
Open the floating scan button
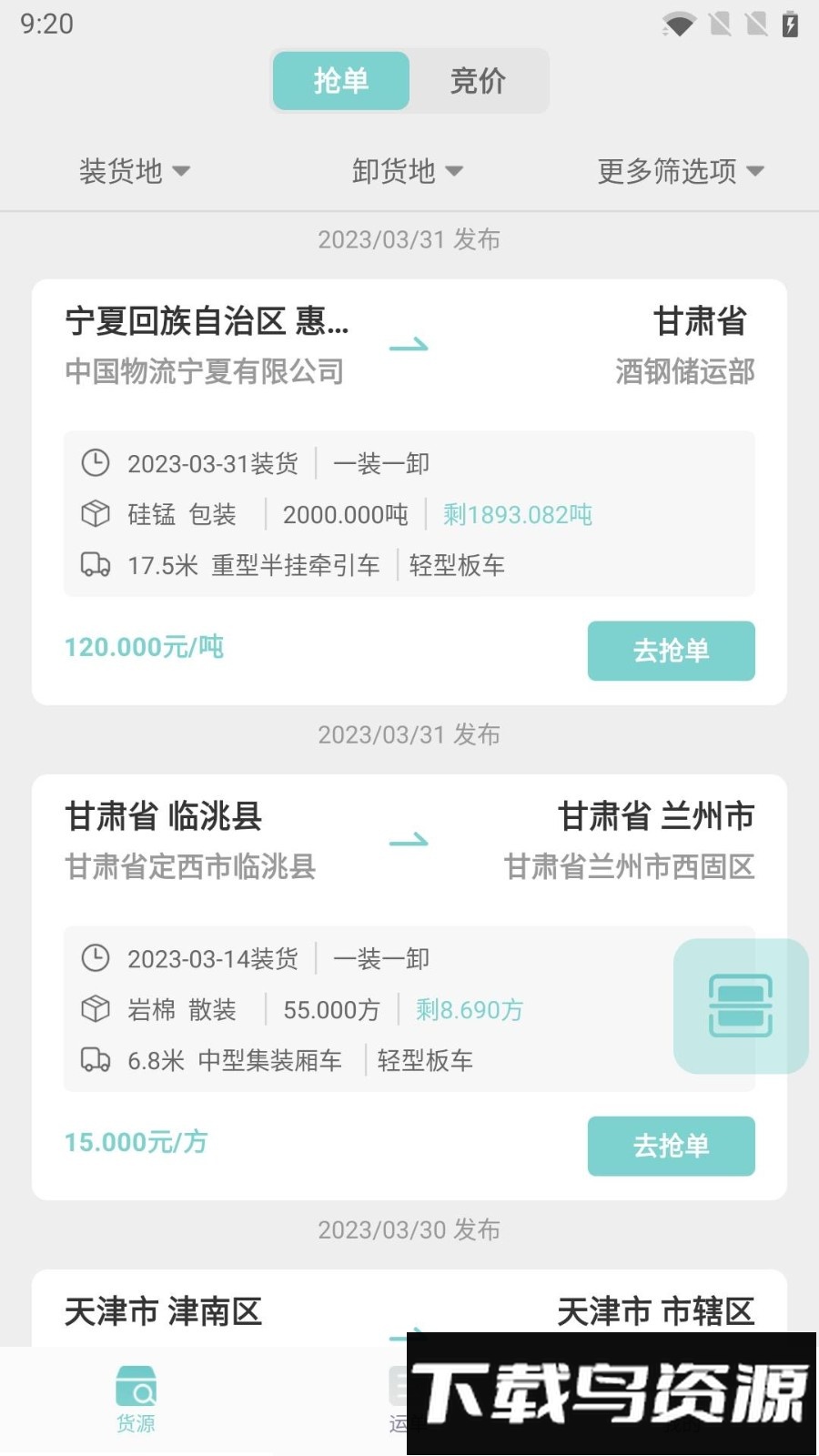[741, 1006]
